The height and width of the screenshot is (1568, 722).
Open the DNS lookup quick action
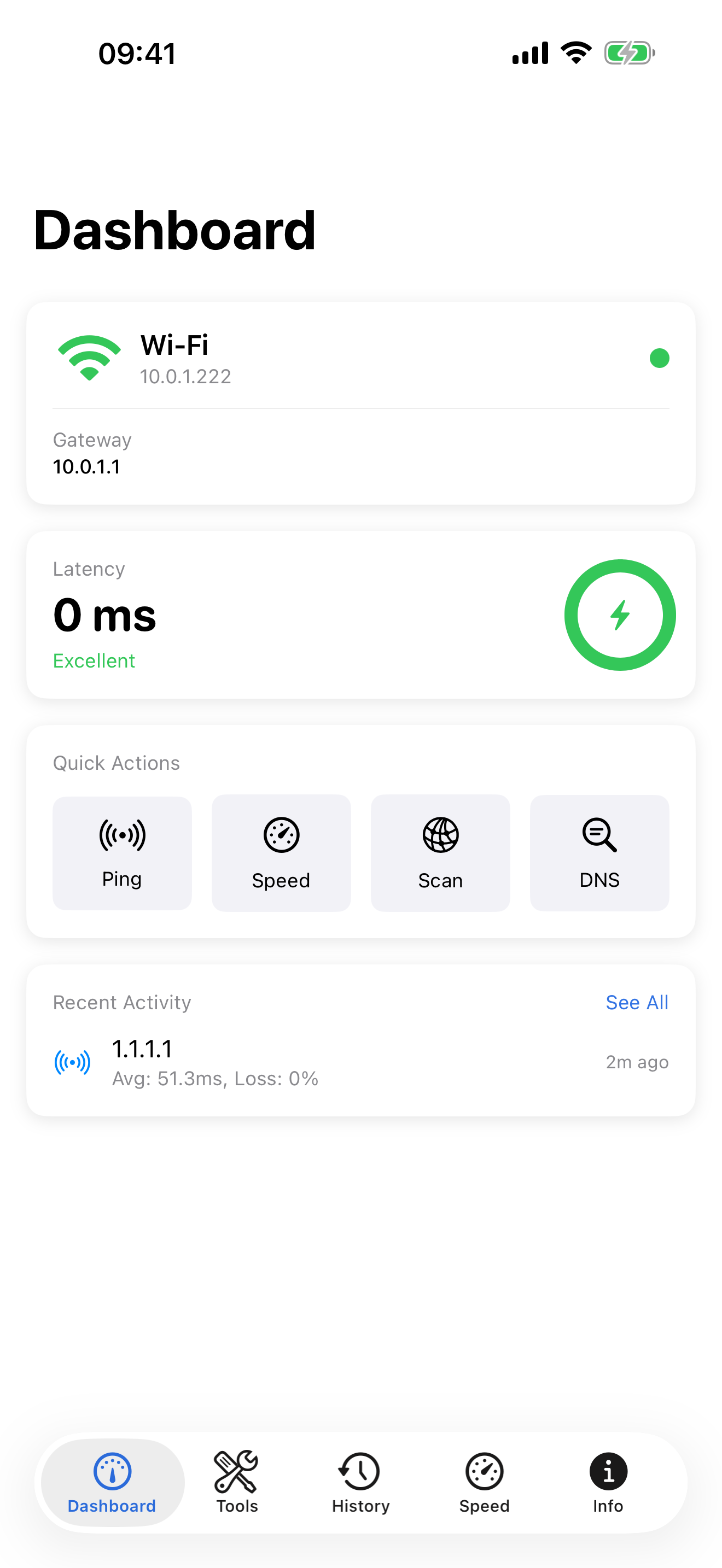pos(599,852)
